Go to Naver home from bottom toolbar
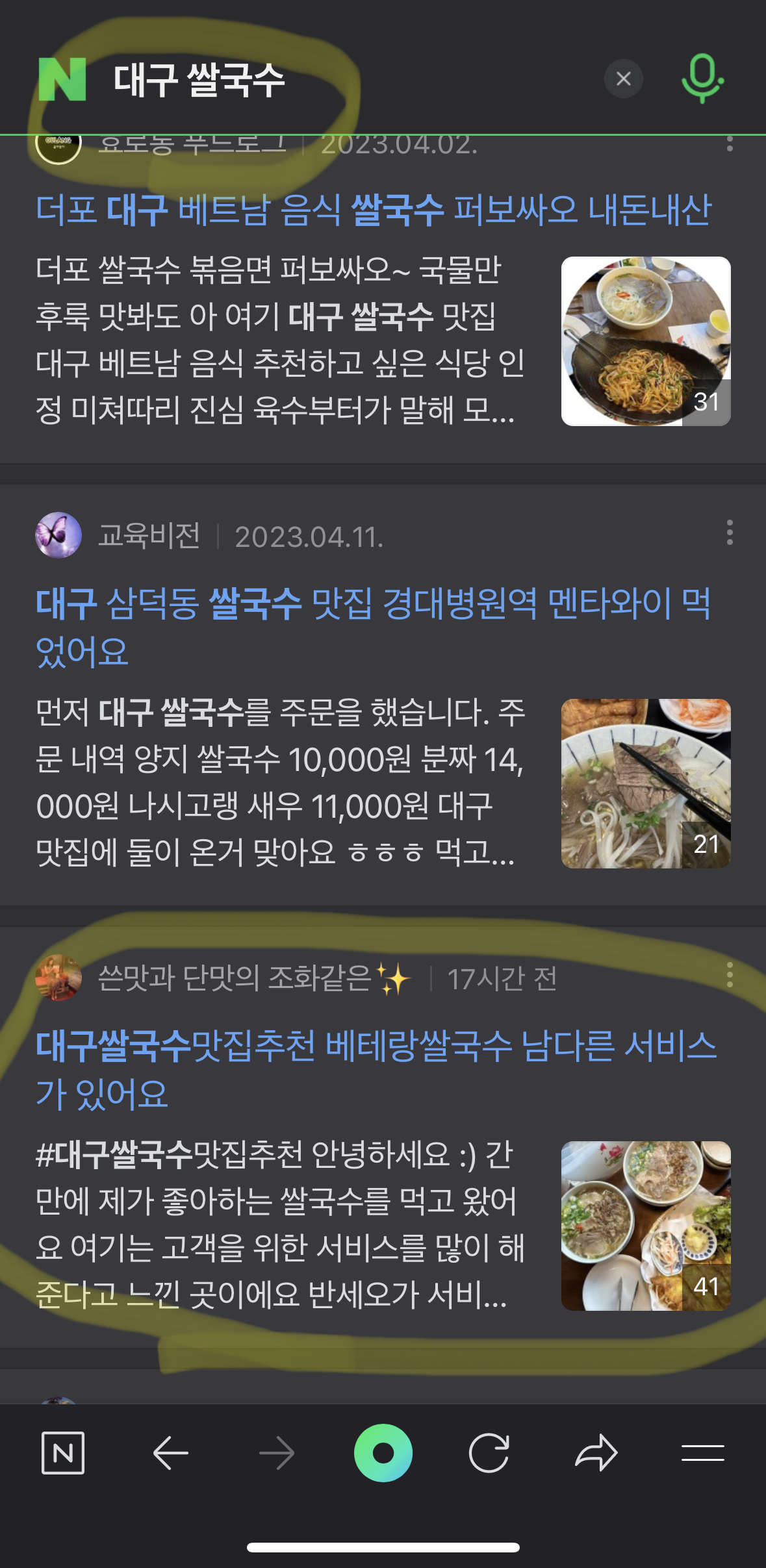This screenshot has height=1568, width=766. [63, 1452]
